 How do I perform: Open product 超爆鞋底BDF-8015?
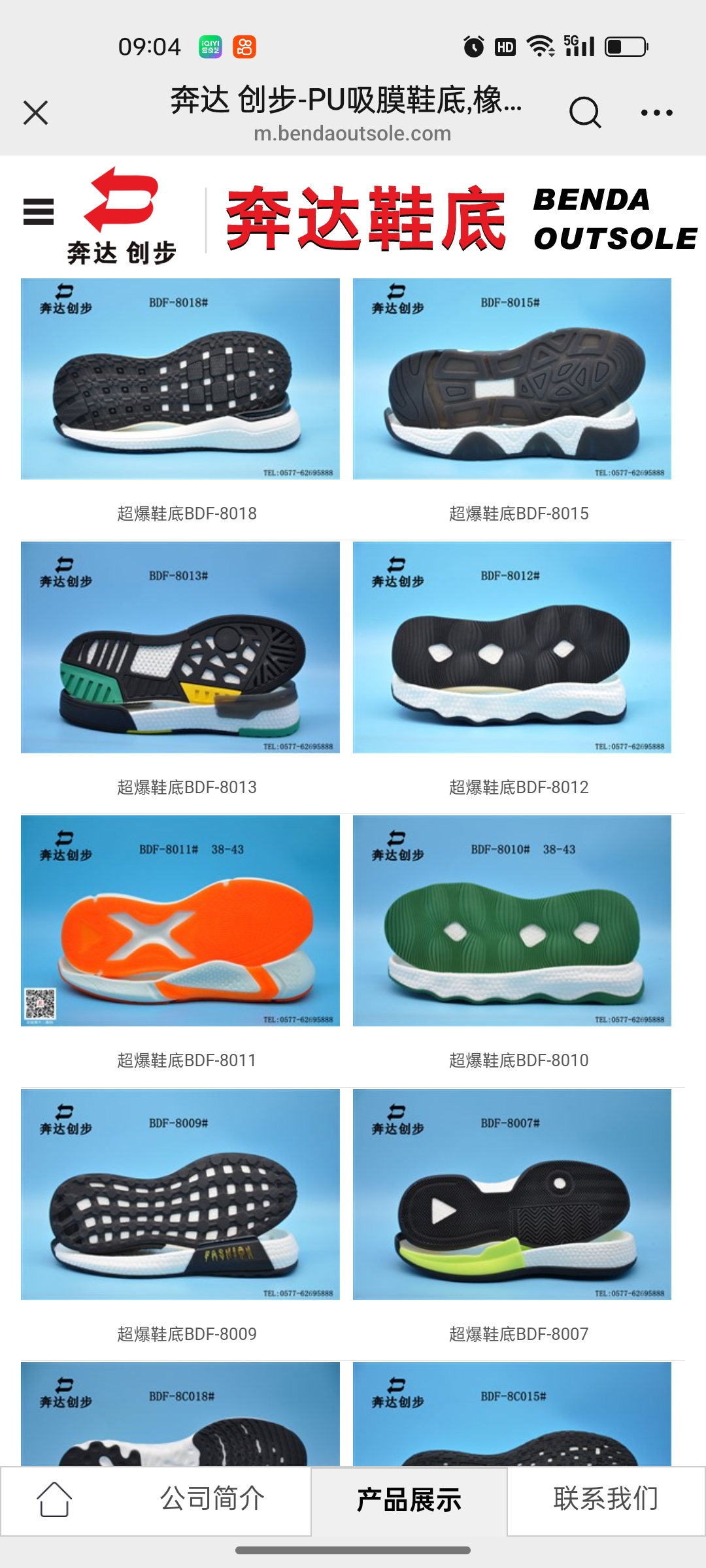click(512, 379)
